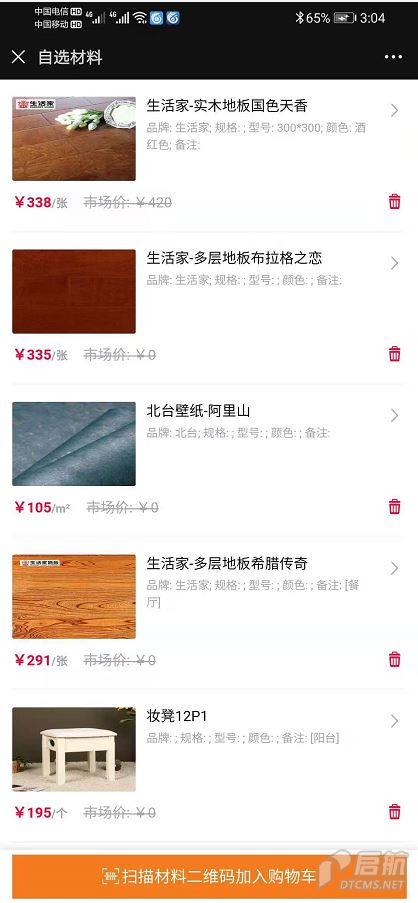Remove 生活家-多层地板布拉格之恋 with trash icon
The width and height of the screenshot is (418, 903).
[394, 354]
